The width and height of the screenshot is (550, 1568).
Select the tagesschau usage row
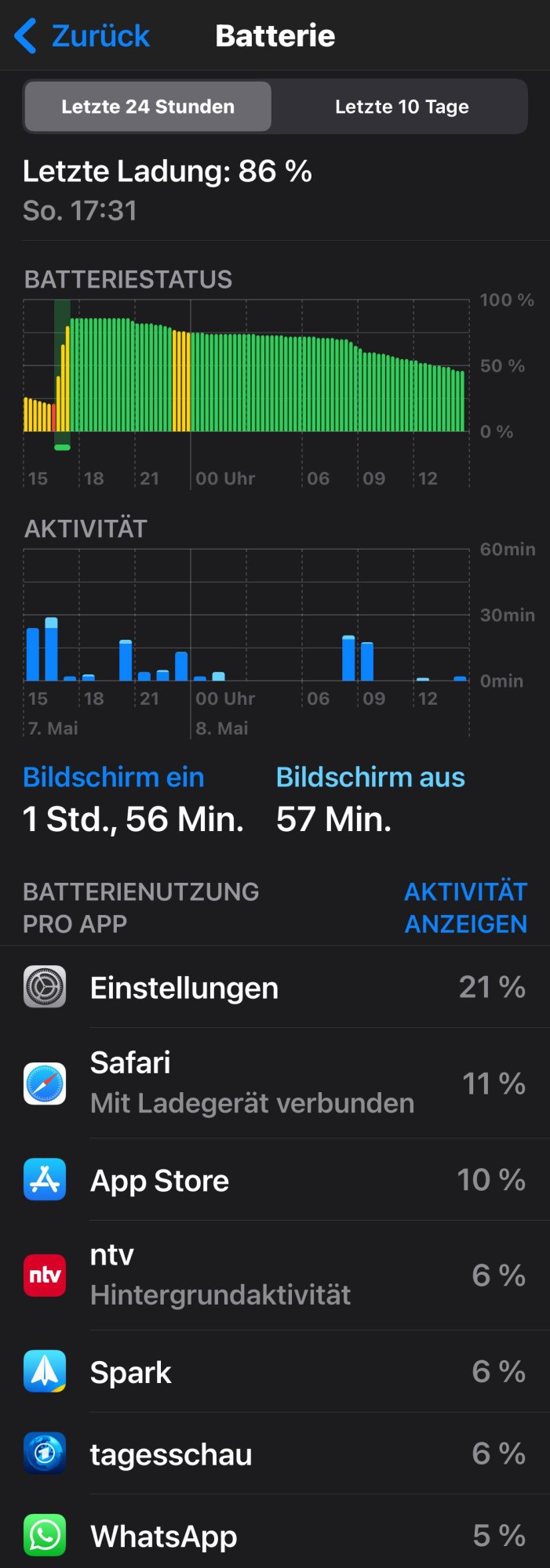(275, 1454)
